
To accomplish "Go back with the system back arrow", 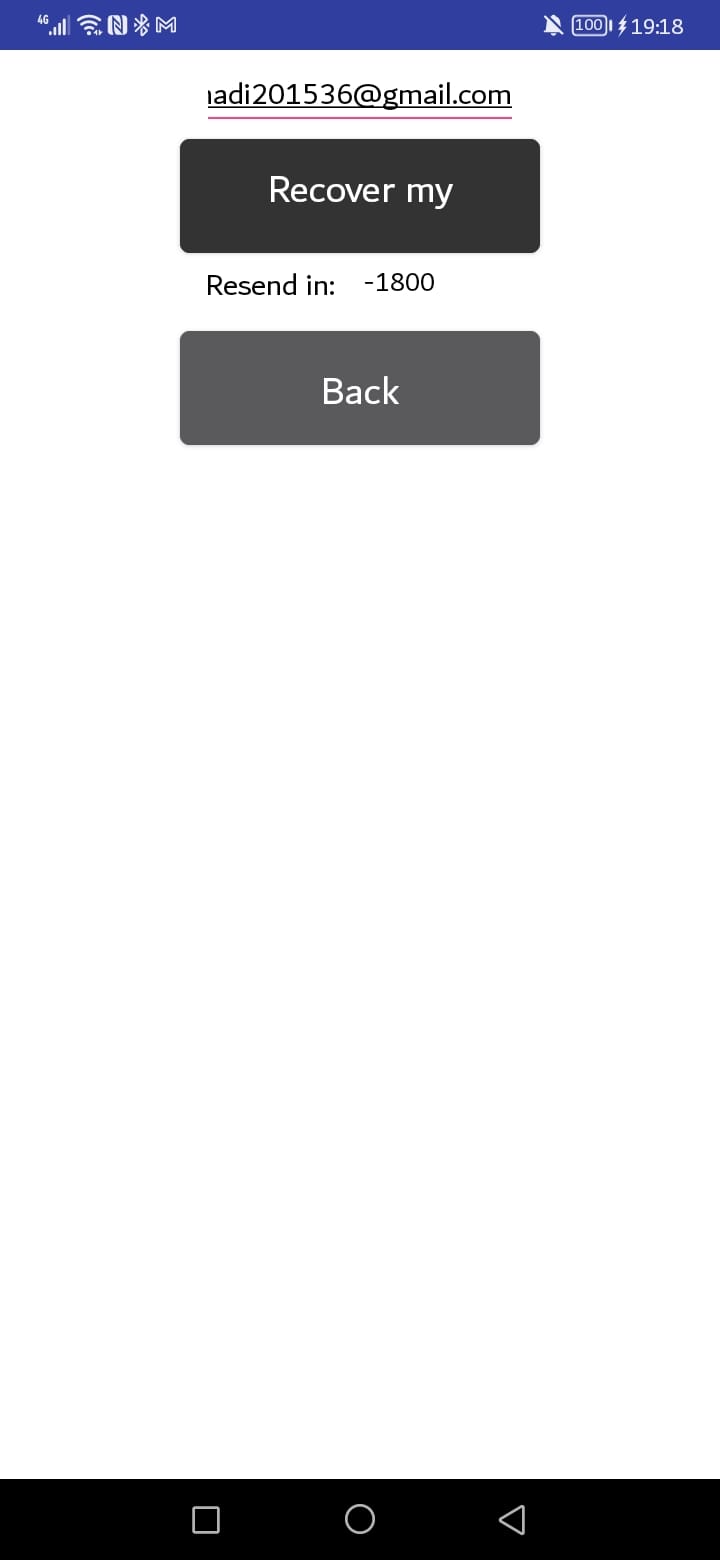I will (x=511, y=1520).
